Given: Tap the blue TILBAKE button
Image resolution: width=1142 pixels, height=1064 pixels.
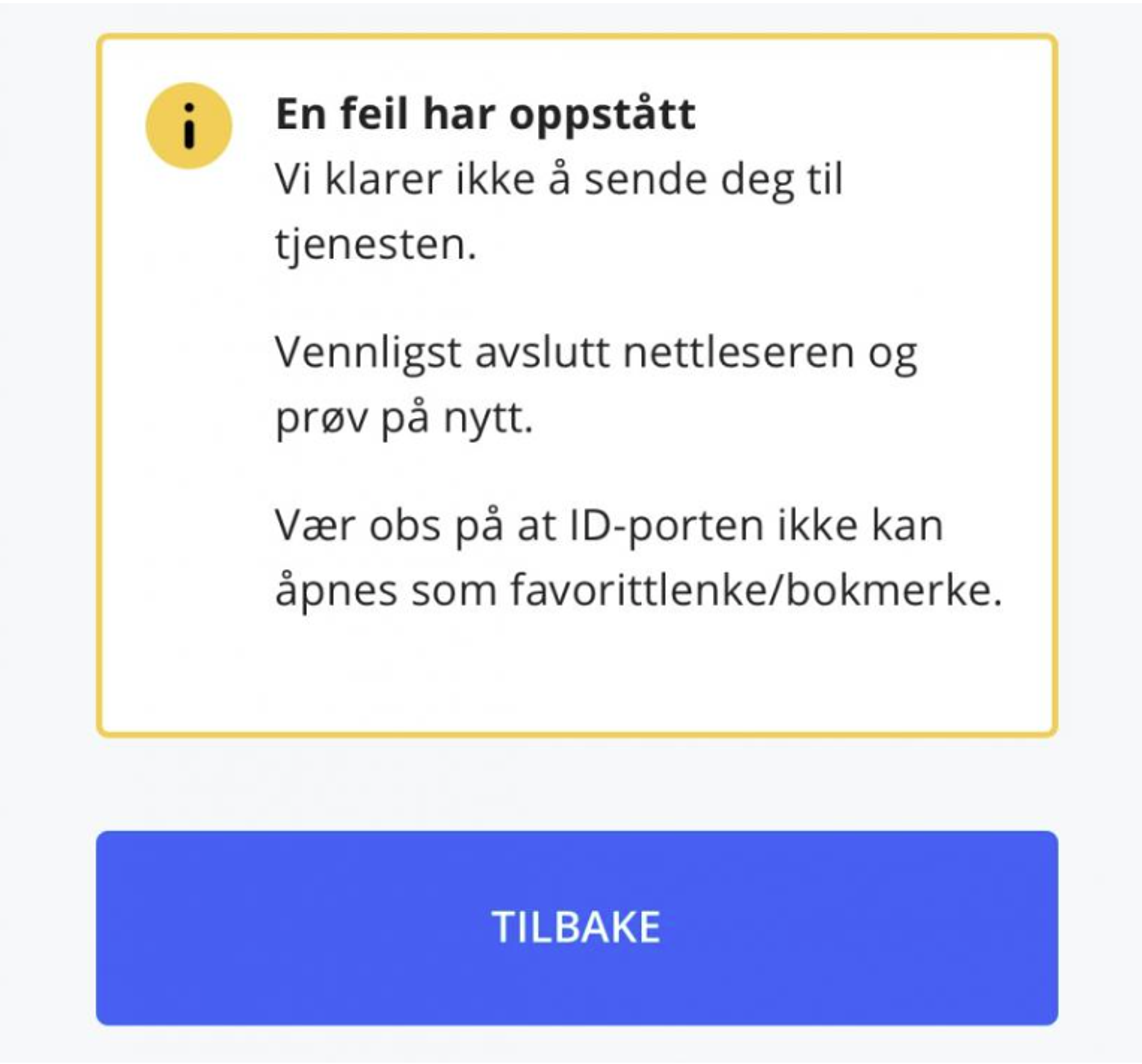Looking at the screenshot, I should [x=577, y=927].
